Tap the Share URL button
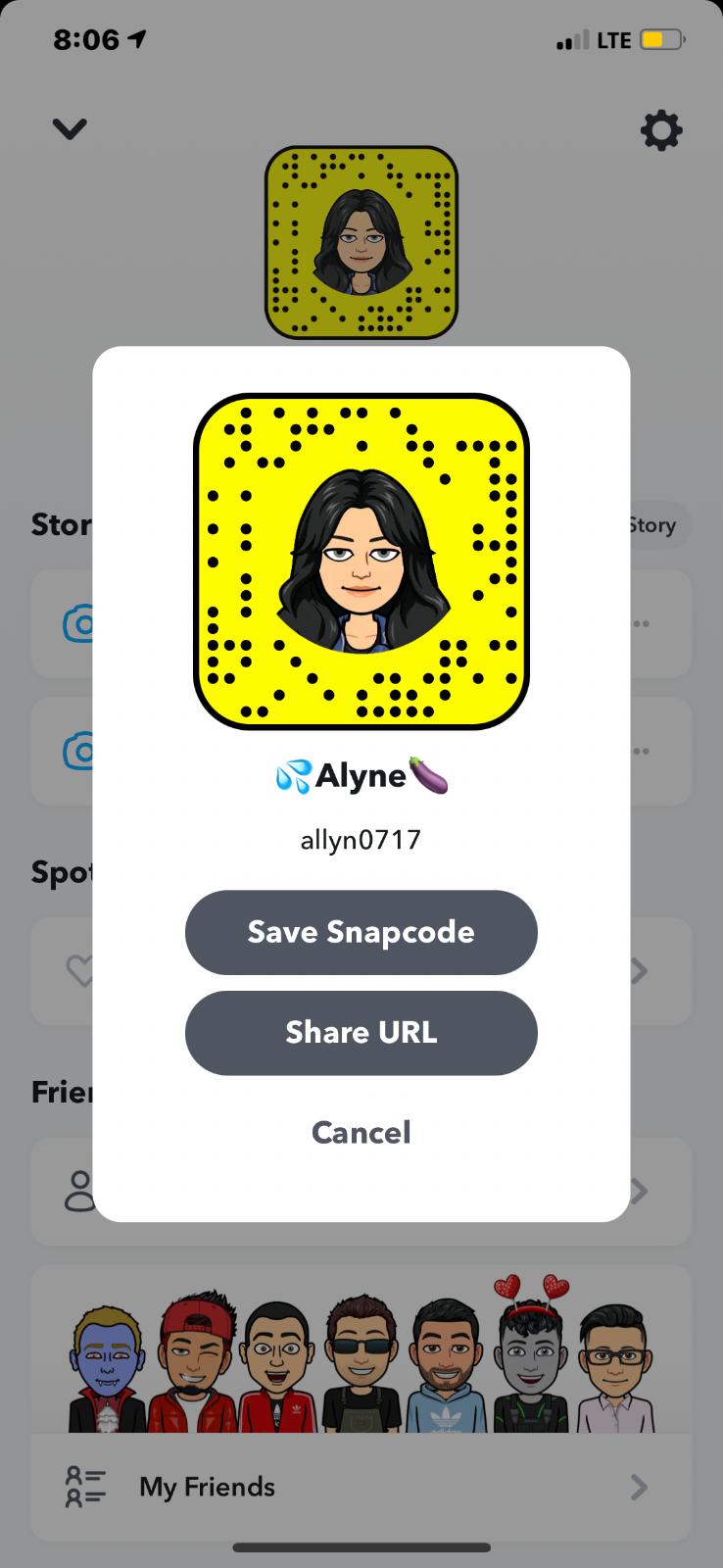Viewport: 723px width, 1568px height. tap(361, 1033)
